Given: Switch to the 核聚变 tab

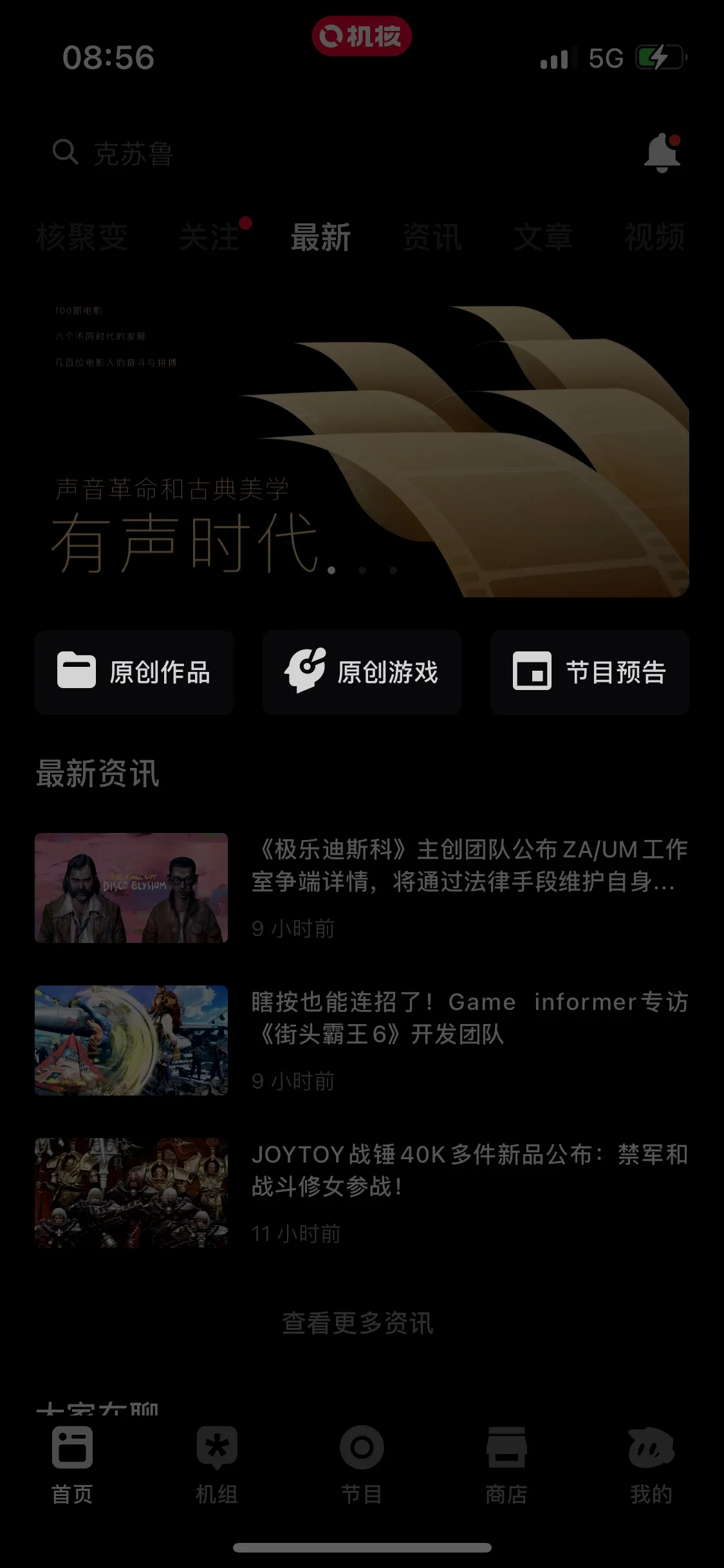Looking at the screenshot, I should pyautogui.click(x=82, y=237).
